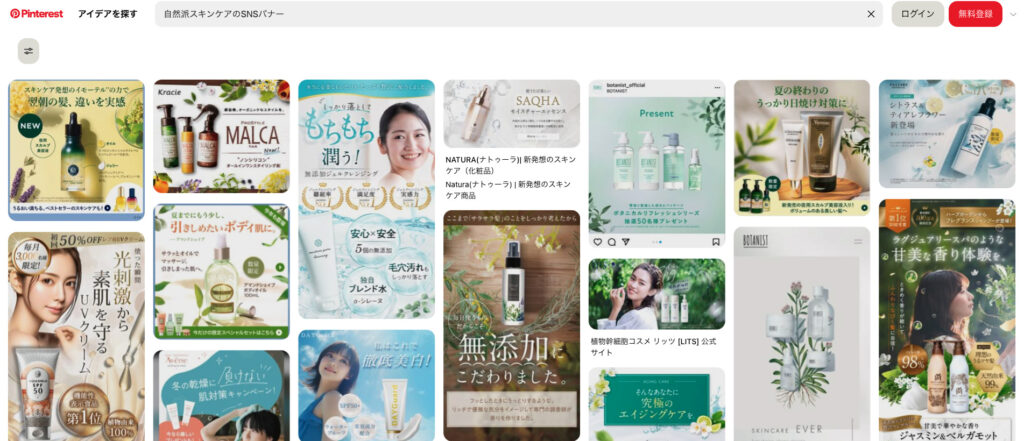Open the SAQHA Natura skincare pin
Screen dimensions: 1024x441
tap(511, 114)
